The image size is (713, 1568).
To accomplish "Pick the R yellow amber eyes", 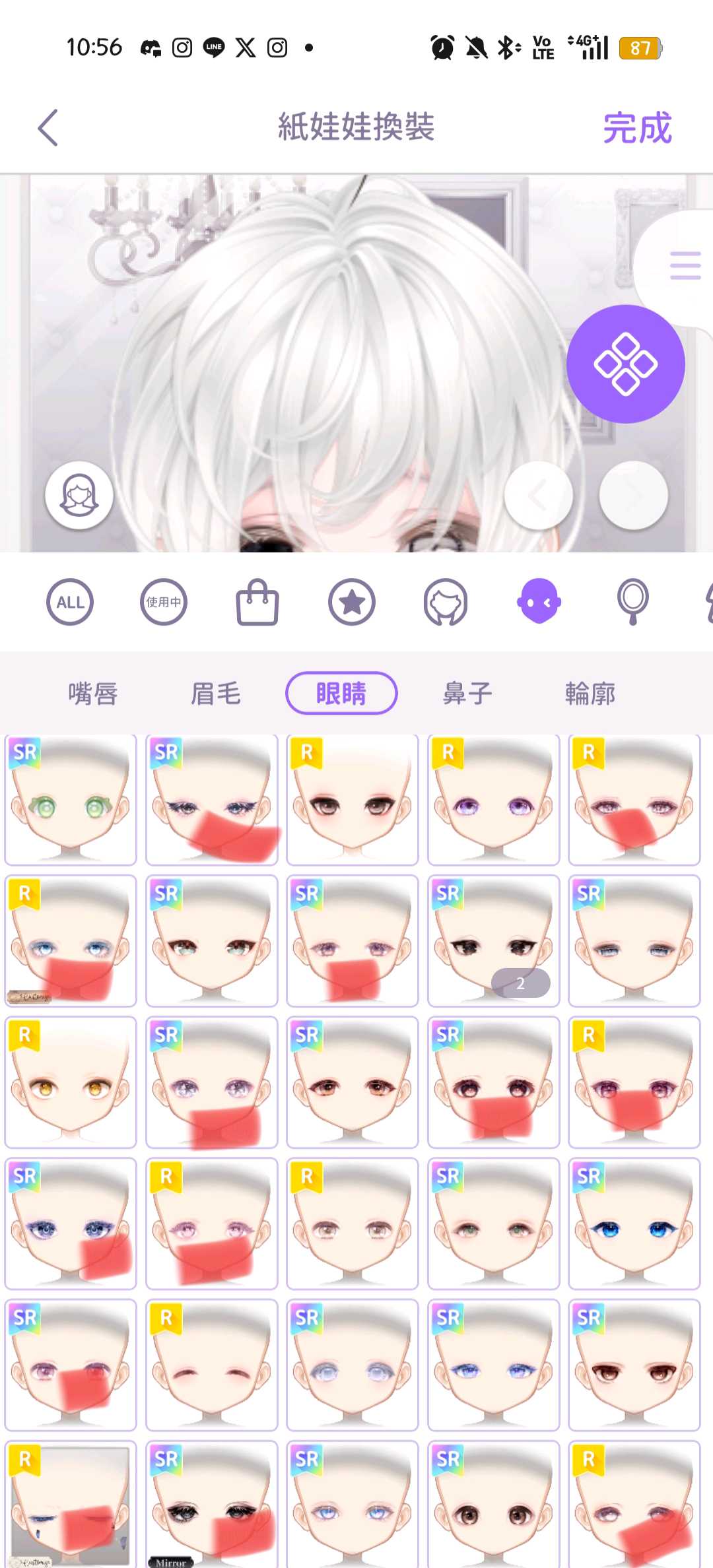I will tap(71, 1082).
